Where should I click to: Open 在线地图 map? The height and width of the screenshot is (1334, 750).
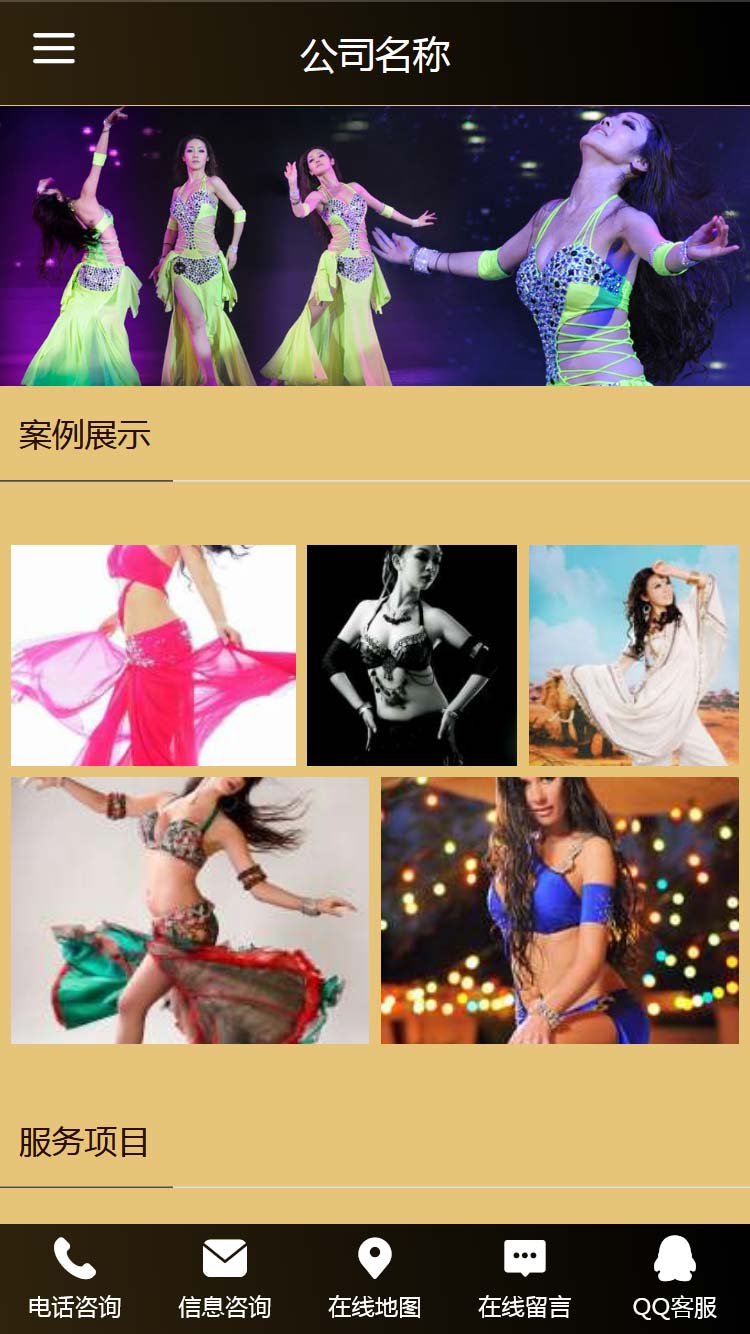pyautogui.click(x=375, y=1279)
